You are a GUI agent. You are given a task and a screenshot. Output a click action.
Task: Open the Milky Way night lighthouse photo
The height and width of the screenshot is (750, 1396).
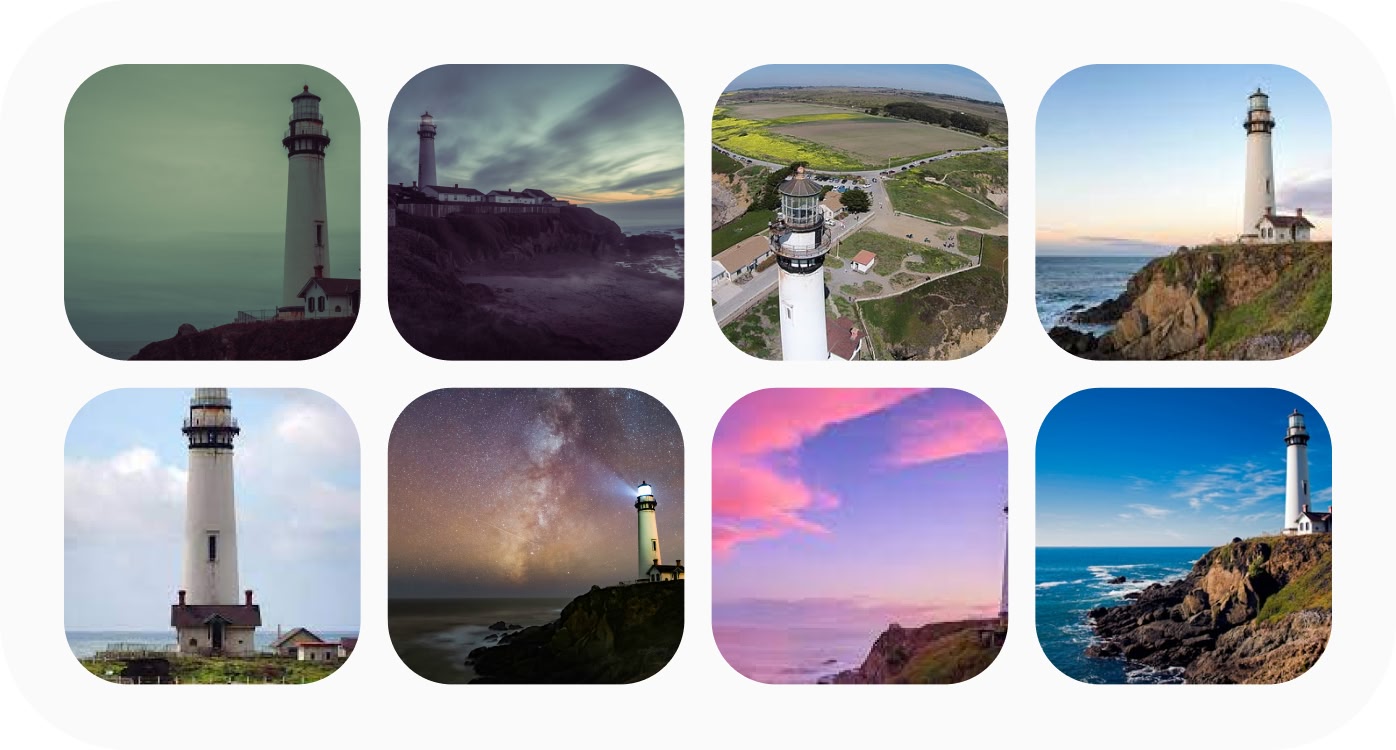[x=536, y=536]
